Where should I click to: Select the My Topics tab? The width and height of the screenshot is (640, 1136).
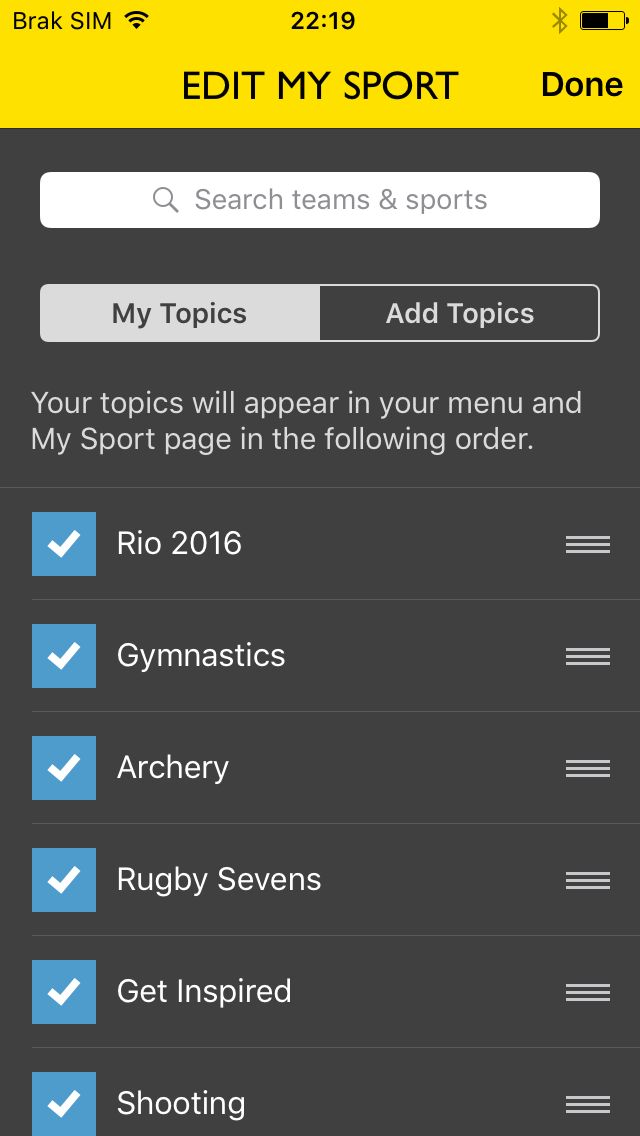tap(180, 314)
